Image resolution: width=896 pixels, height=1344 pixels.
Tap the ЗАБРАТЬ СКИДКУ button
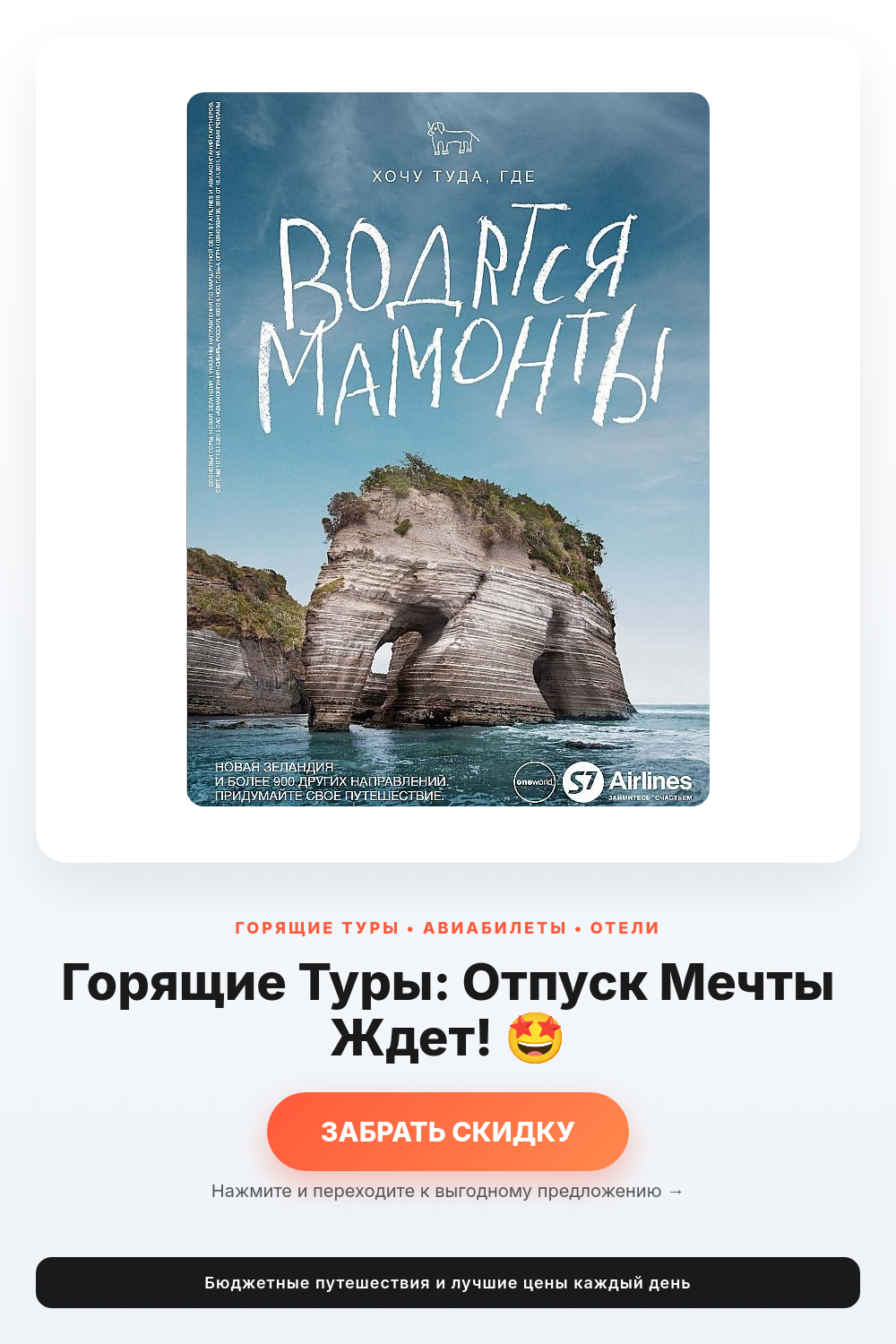click(x=448, y=1131)
